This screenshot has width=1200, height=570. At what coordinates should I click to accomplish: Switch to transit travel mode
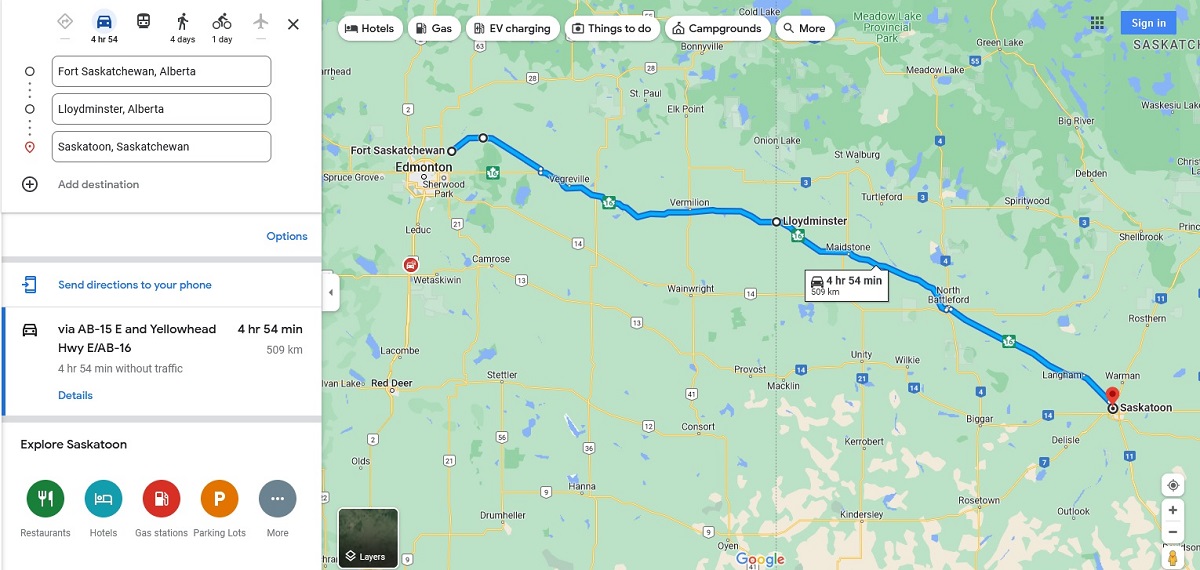143,22
